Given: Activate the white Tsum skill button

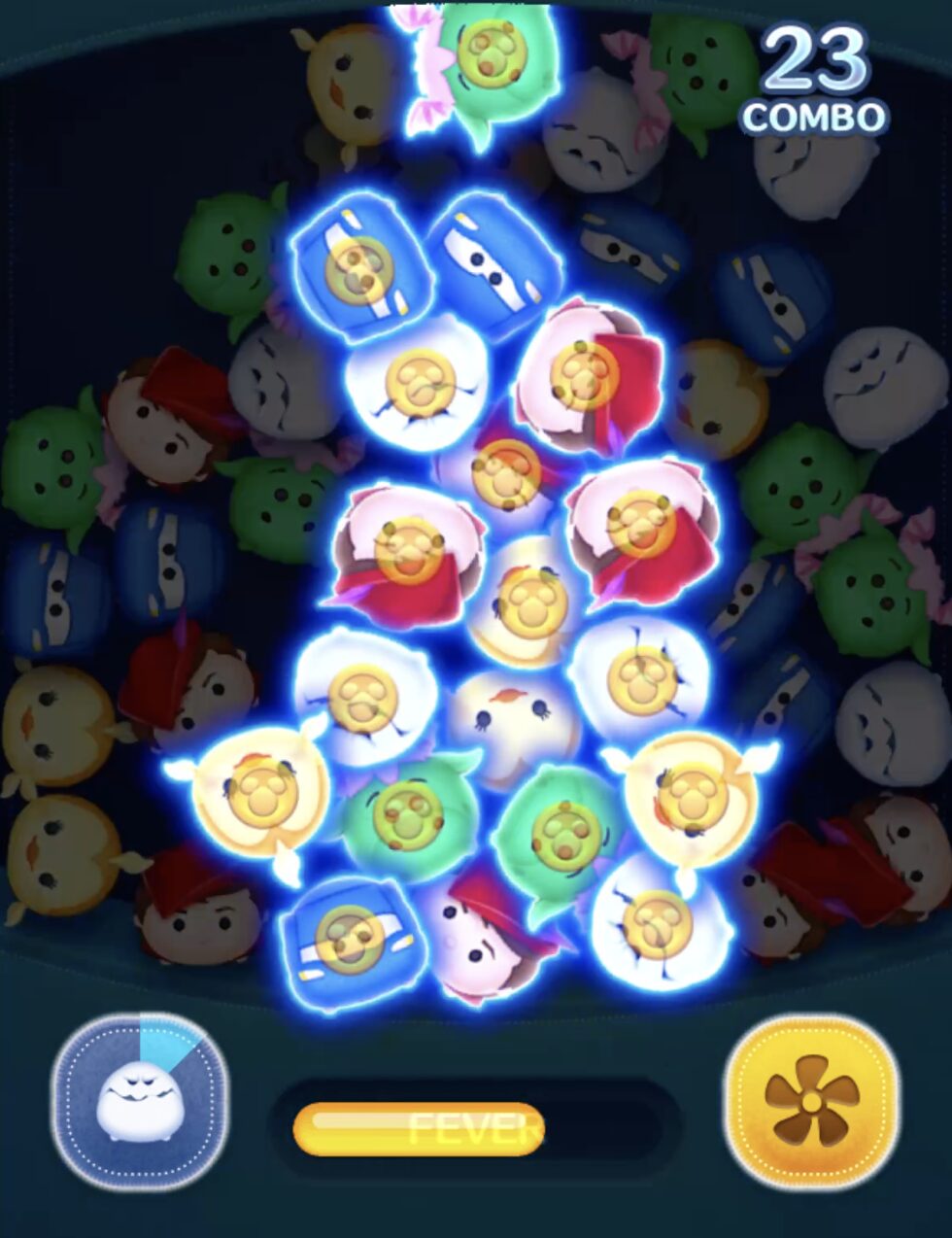Looking at the screenshot, I should (139, 1102).
